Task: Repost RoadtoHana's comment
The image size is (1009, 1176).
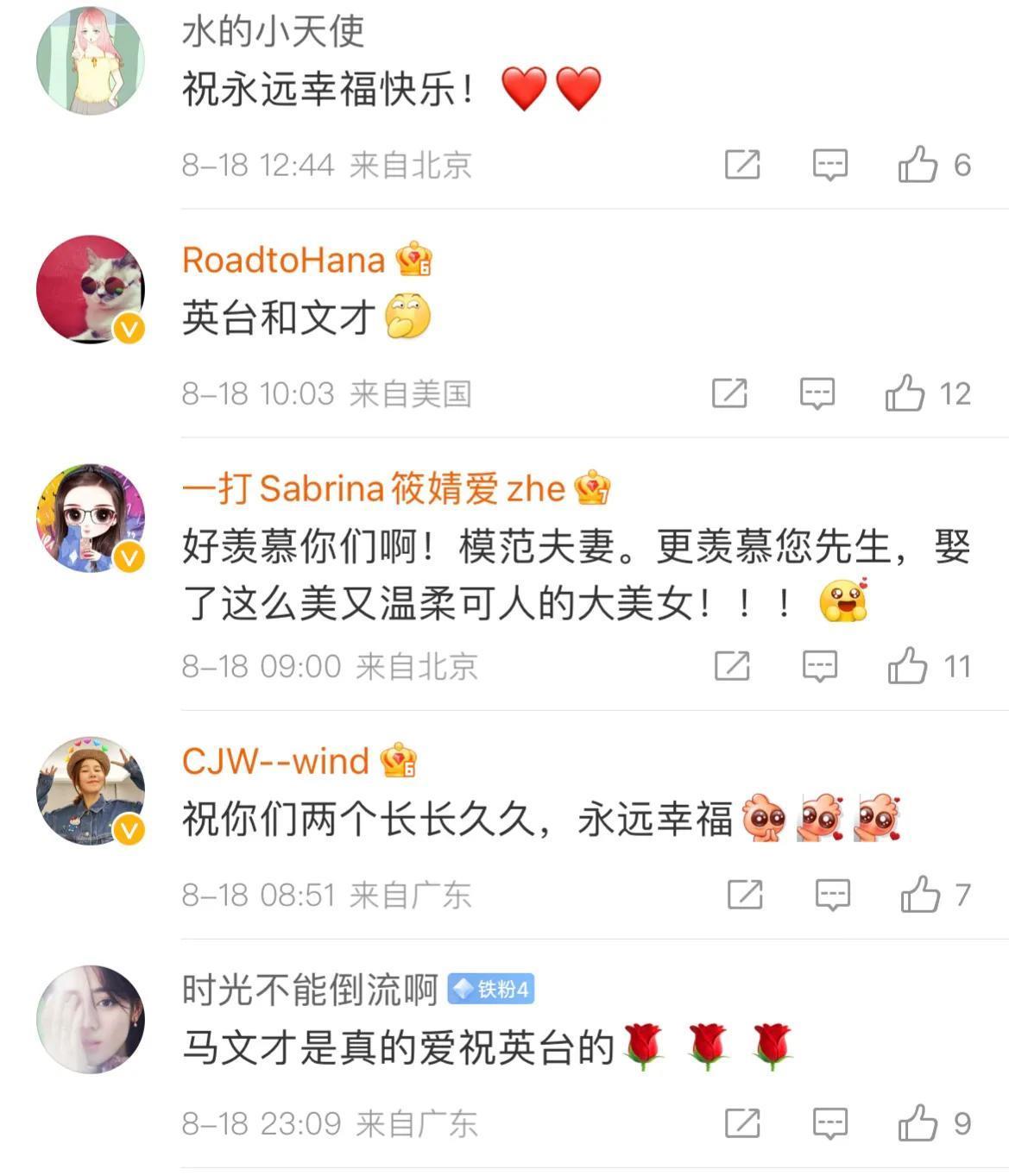Action: (x=729, y=393)
